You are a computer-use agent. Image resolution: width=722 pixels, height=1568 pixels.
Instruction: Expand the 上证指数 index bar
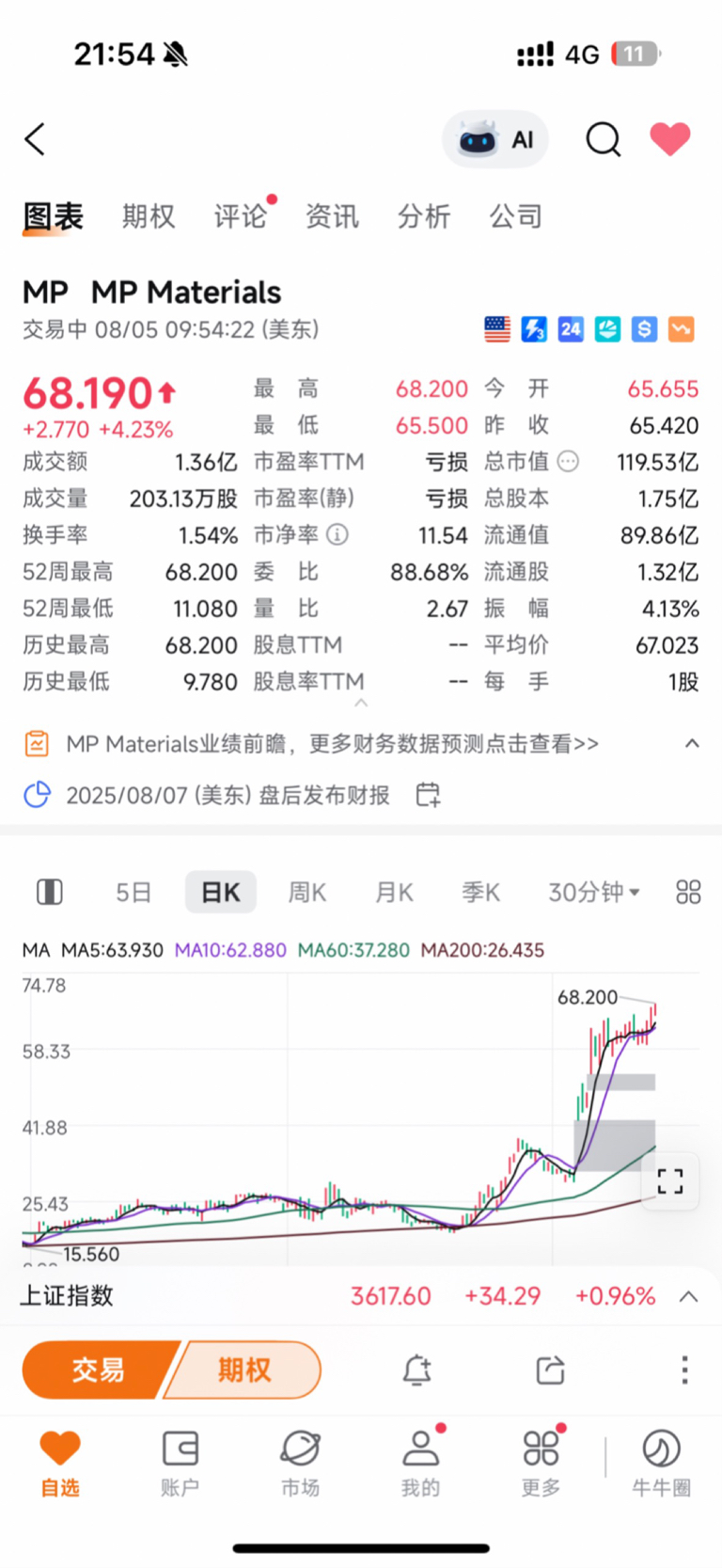[x=688, y=1296]
